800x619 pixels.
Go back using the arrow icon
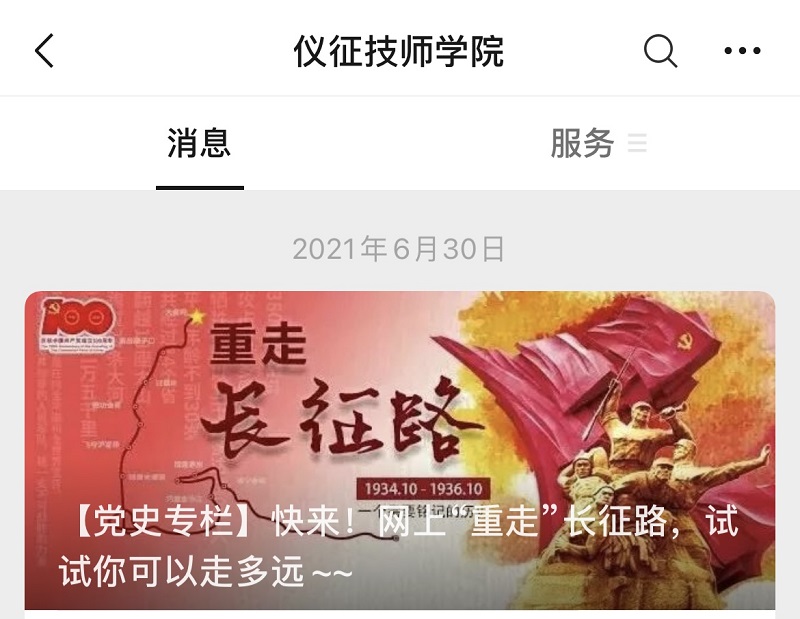[45, 50]
